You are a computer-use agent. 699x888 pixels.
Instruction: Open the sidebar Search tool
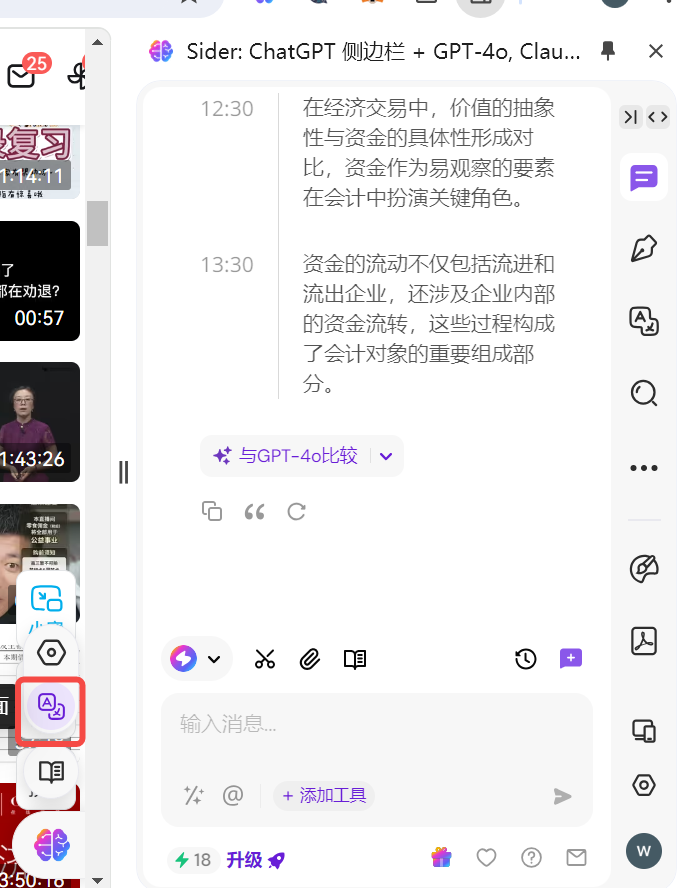coord(644,393)
